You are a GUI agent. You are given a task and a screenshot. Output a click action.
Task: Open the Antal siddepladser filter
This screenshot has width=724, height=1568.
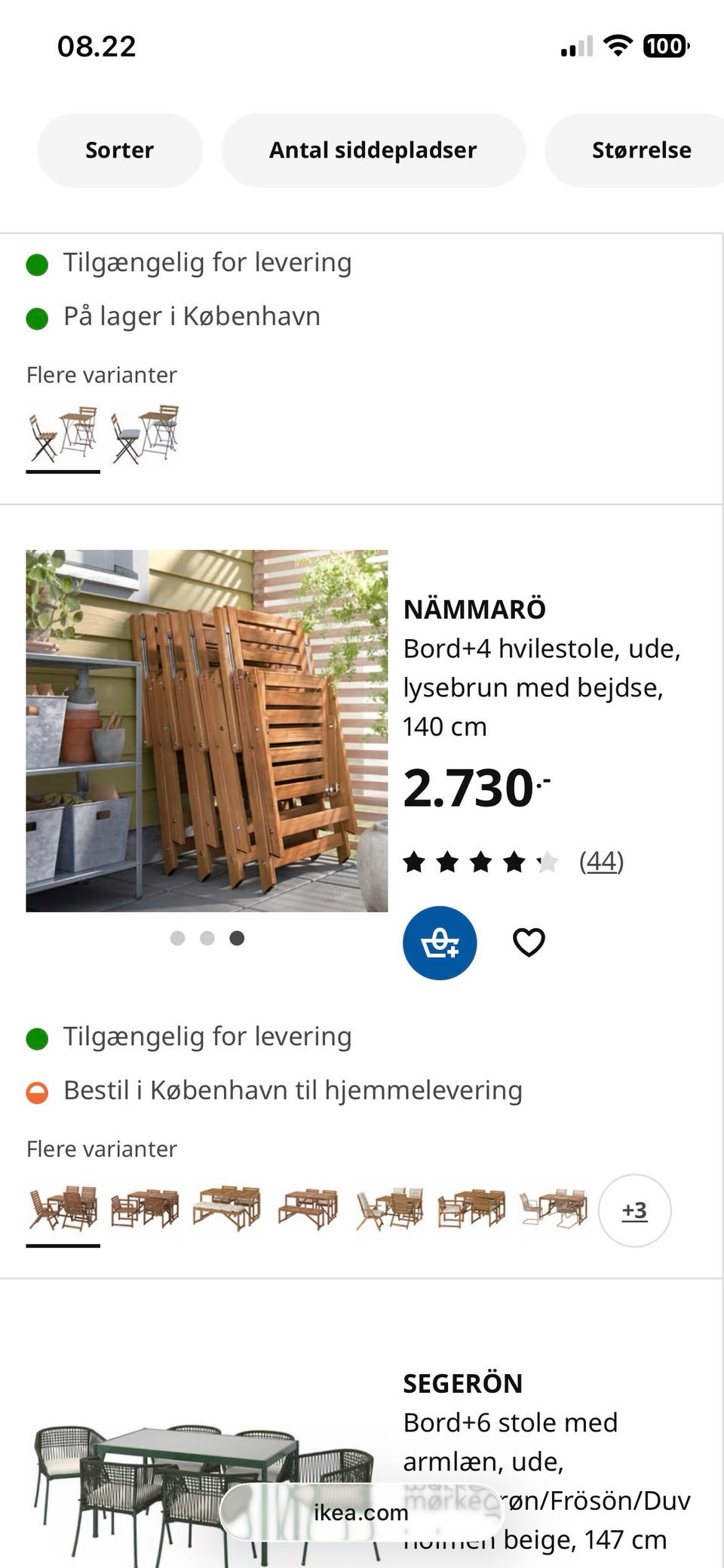tap(373, 149)
